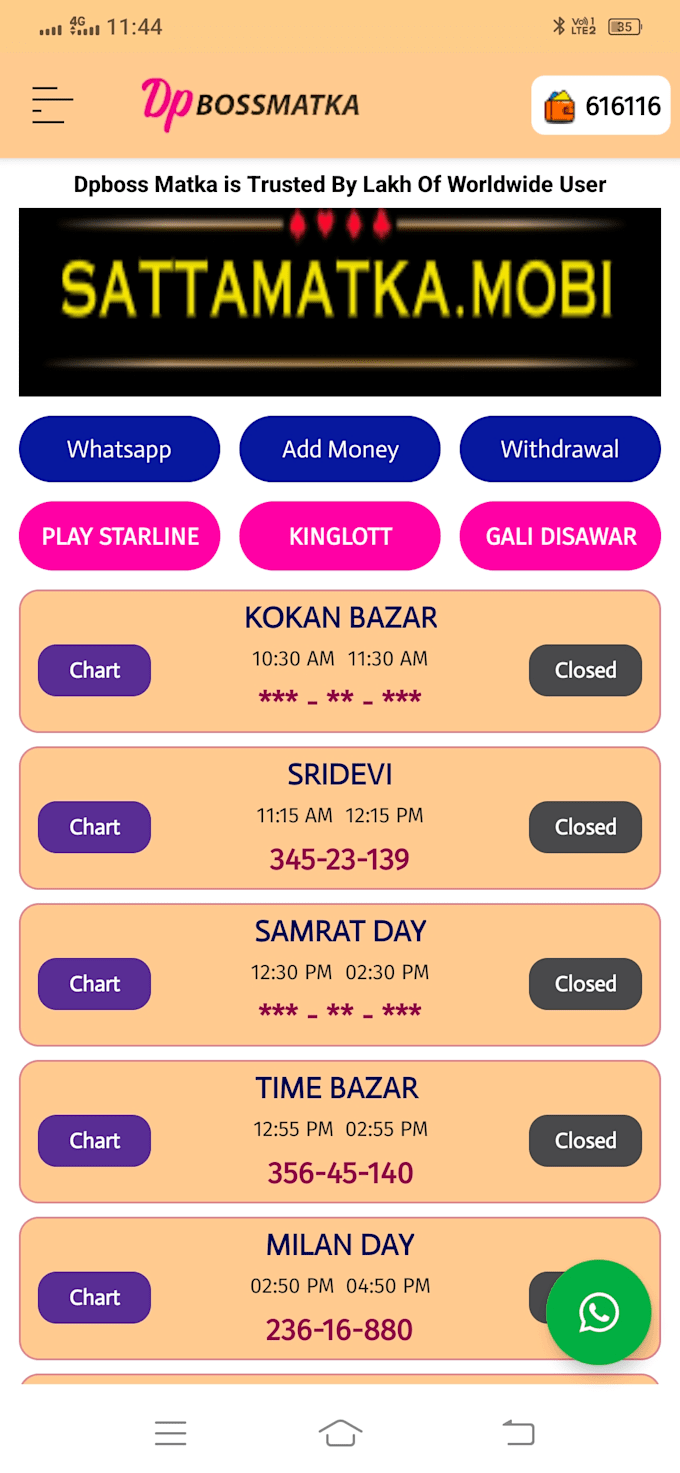Tap the Whatsapp button
This screenshot has height=1473, width=680.
(x=119, y=449)
